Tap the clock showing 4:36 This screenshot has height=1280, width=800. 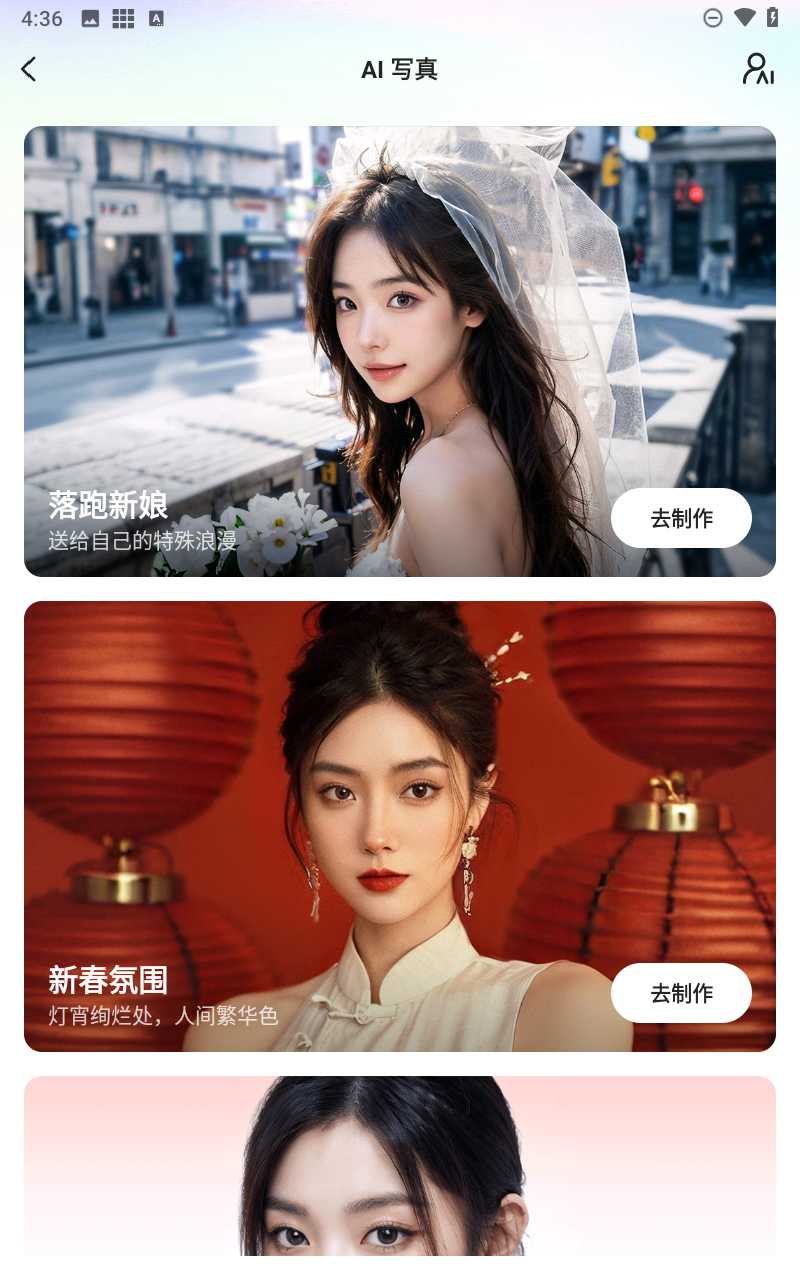[40, 18]
